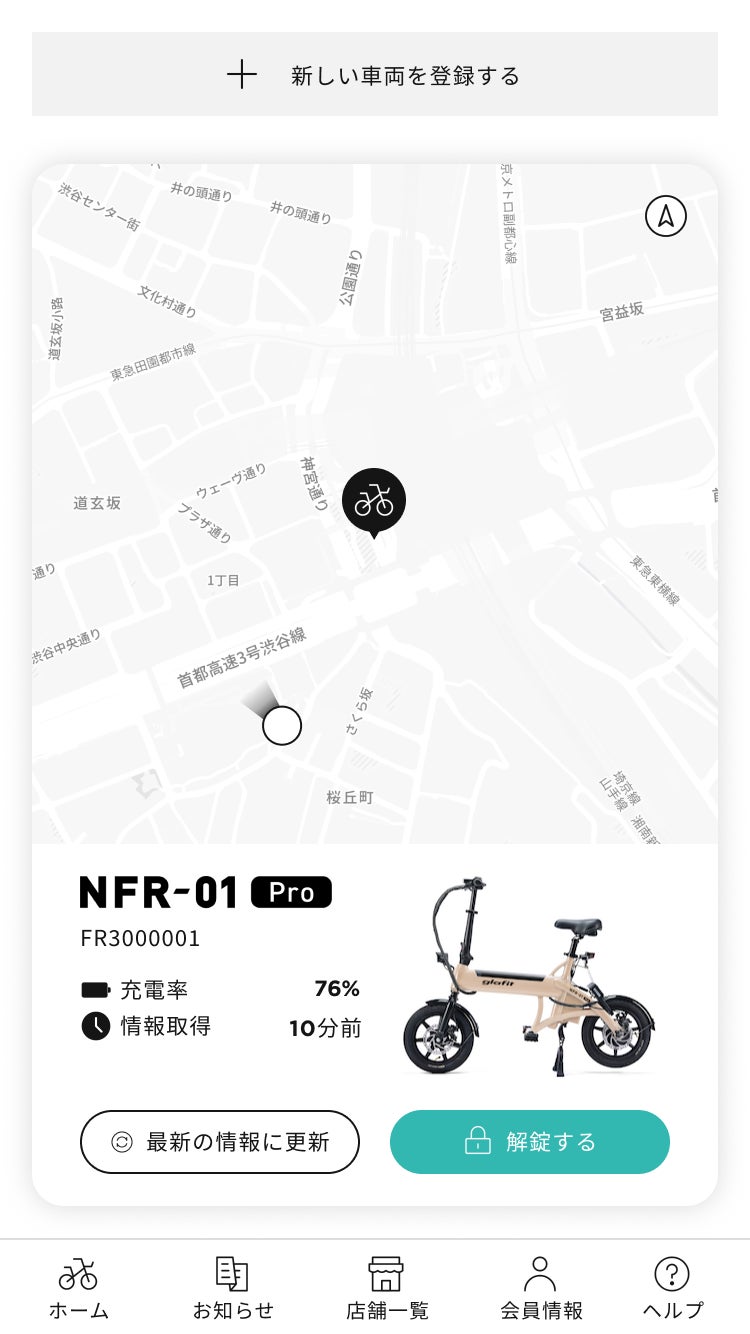Tap 新しい車両を登録する to add a vehicle
Screen dimensions: 750x1334
tap(375, 75)
